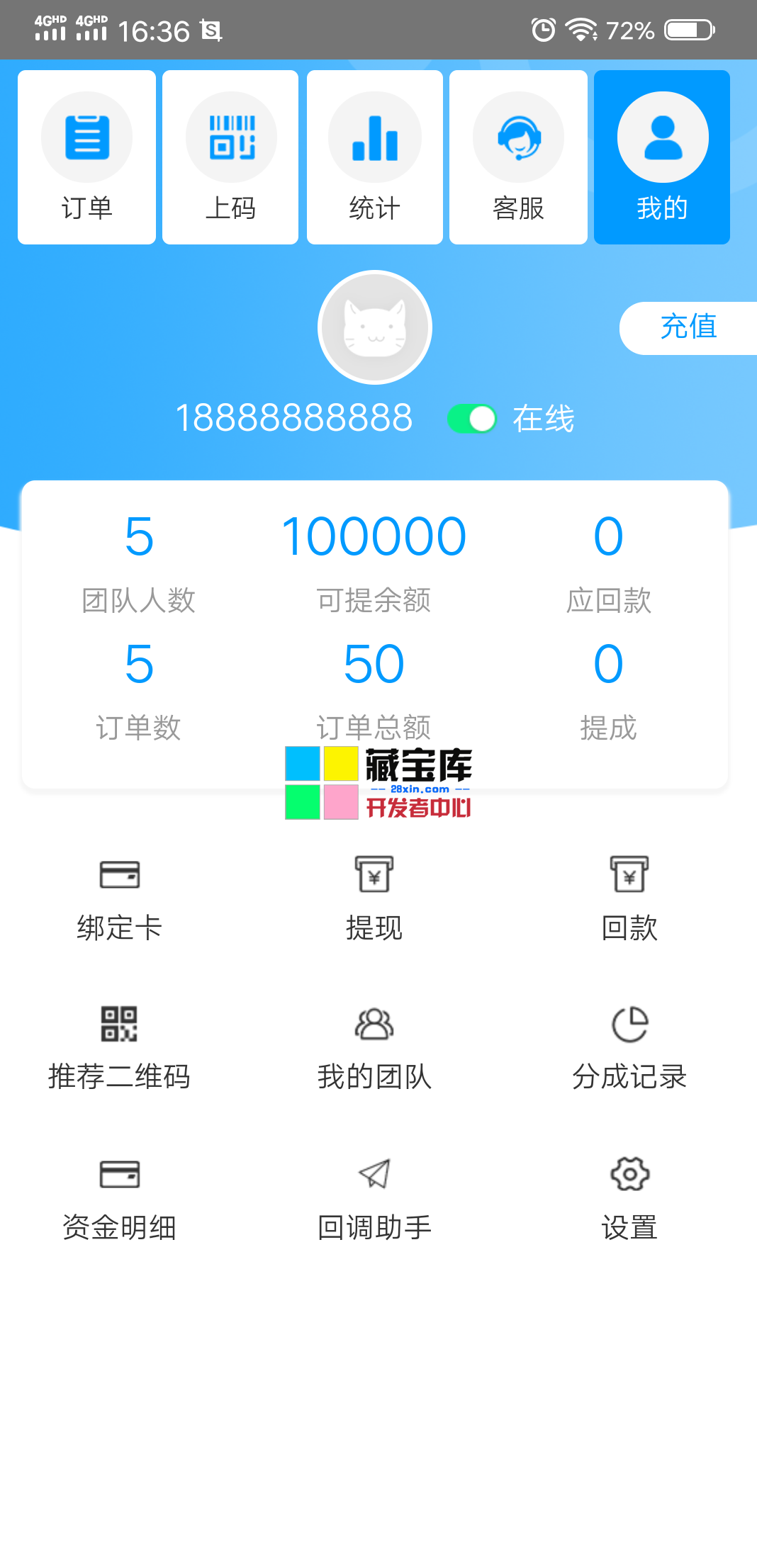Image resolution: width=757 pixels, height=1568 pixels.
Task: Open 绑定卡
Action: click(119, 898)
